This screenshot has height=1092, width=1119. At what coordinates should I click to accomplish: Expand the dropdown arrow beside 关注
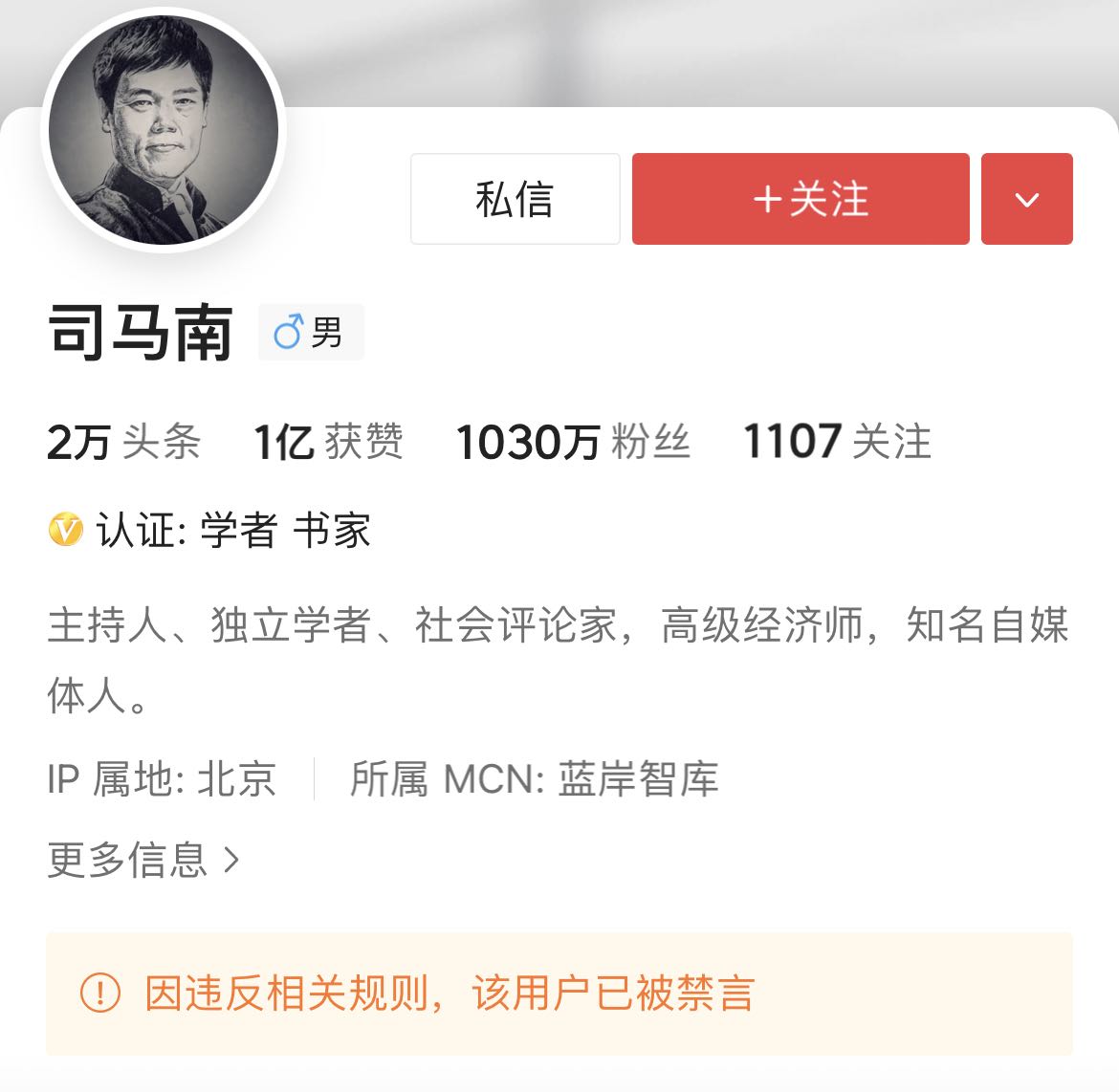(1026, 199)
